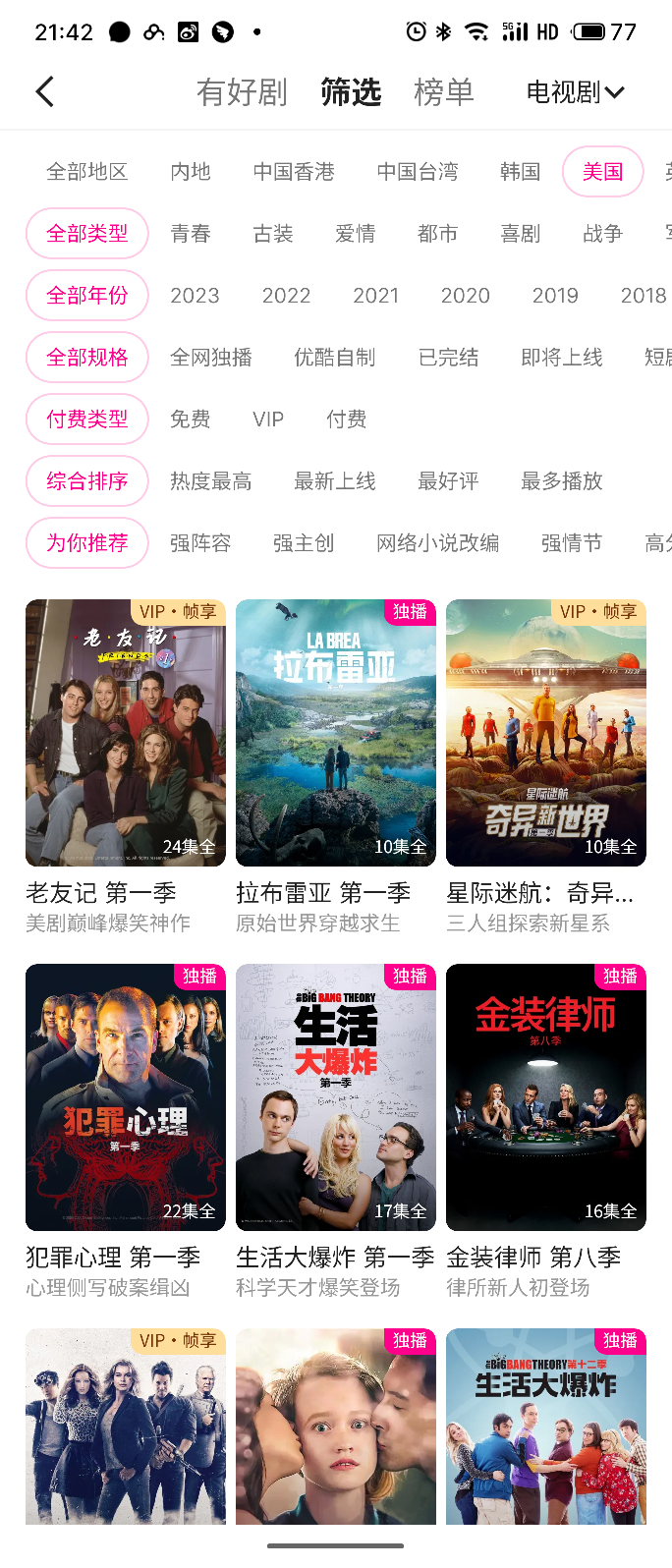Select the 韩国 region filter

tap(520, 172)
